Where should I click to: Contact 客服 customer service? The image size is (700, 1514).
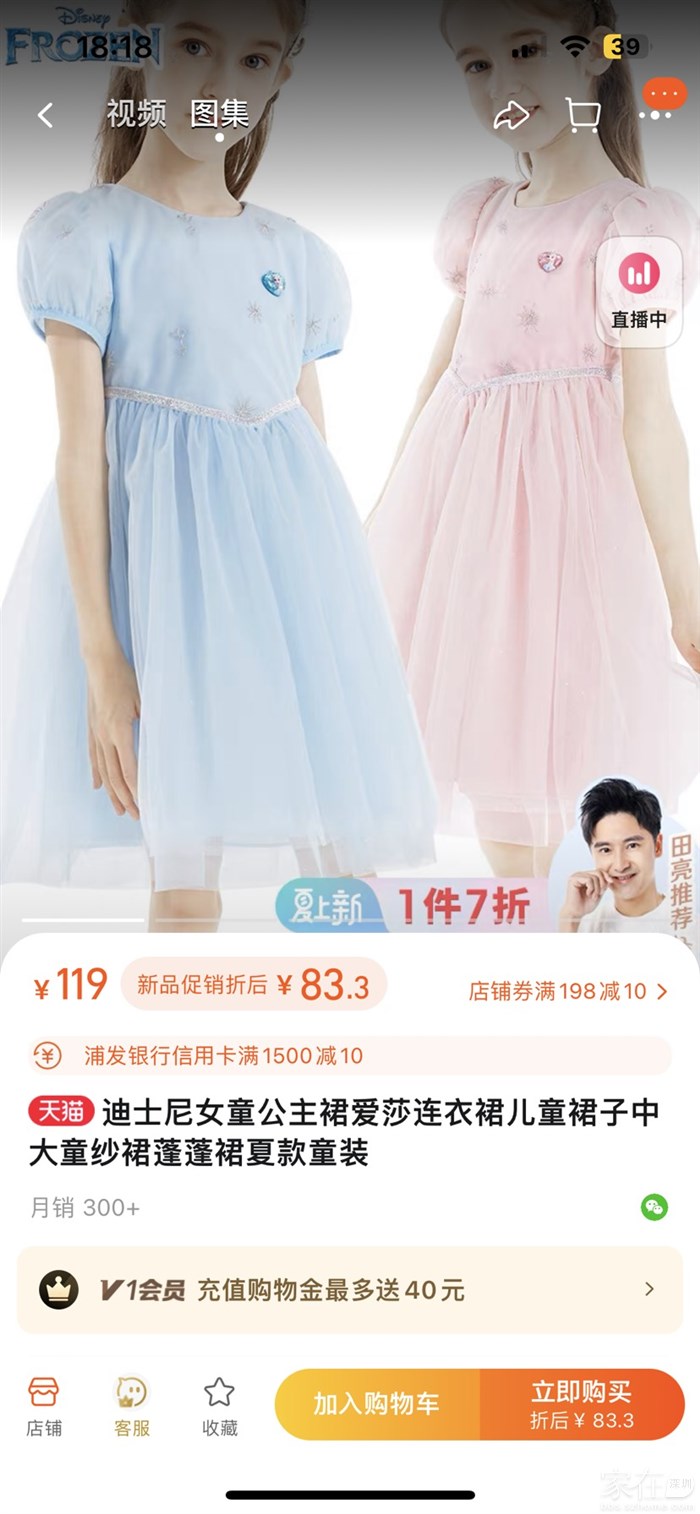131,1404
